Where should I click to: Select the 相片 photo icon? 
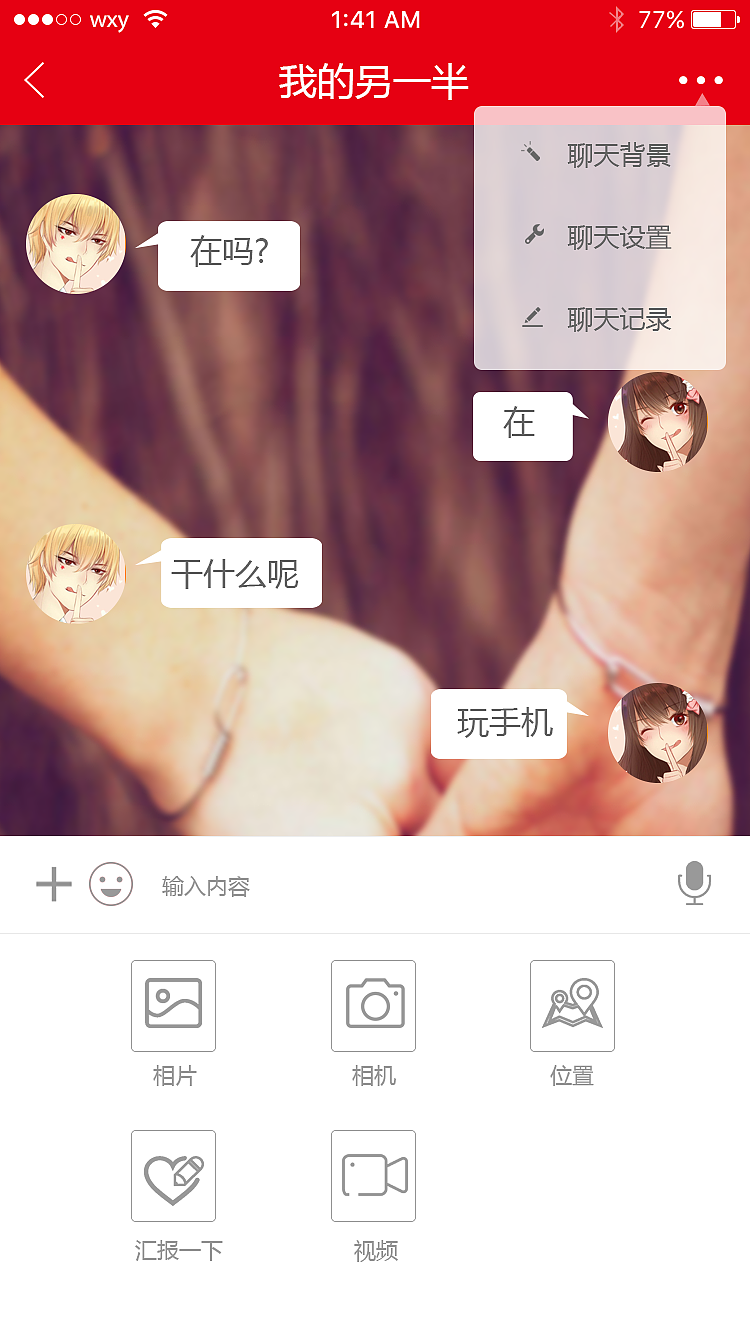click(173, 1006)
